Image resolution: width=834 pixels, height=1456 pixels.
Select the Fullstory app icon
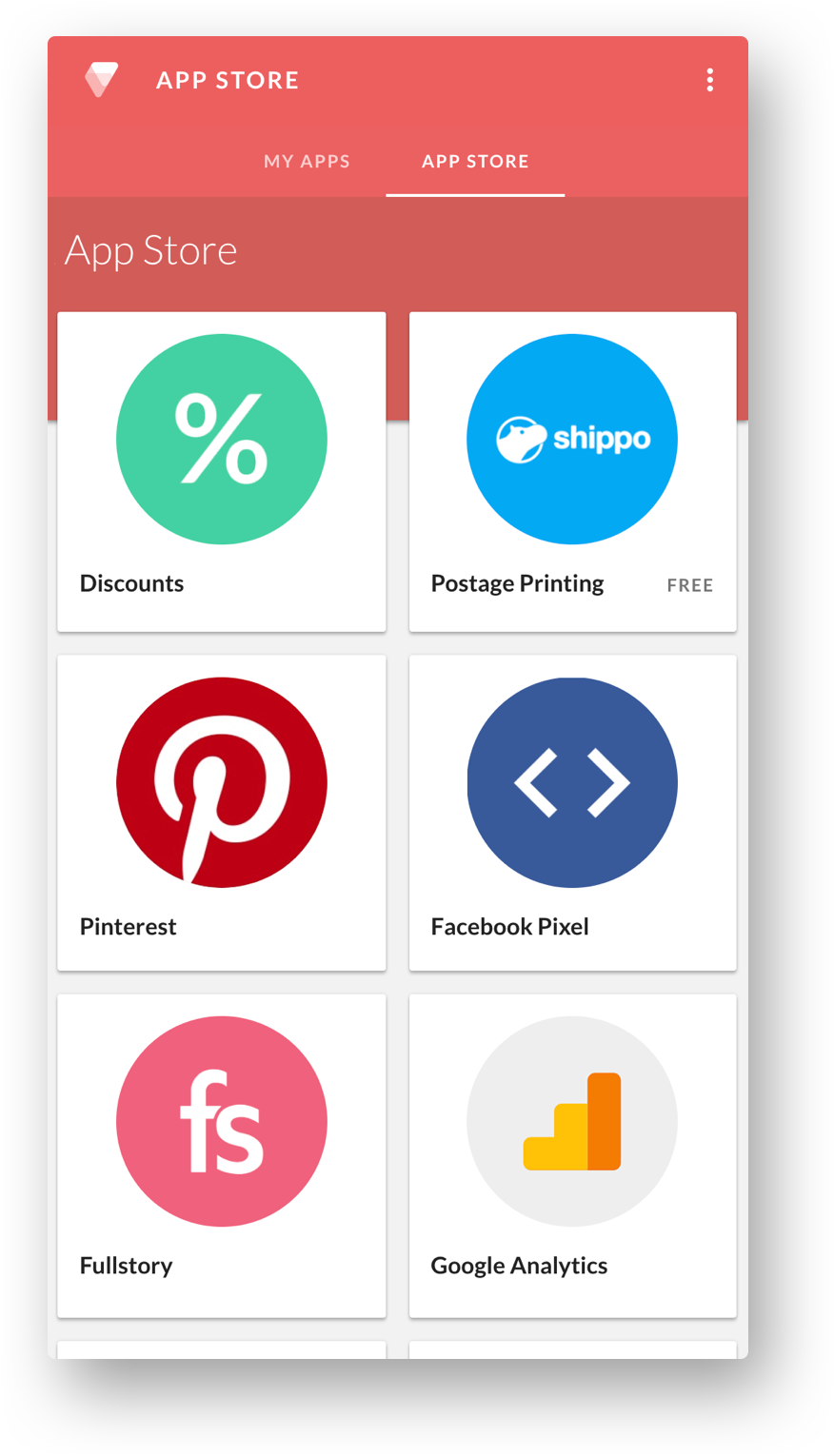point(221,1122)
